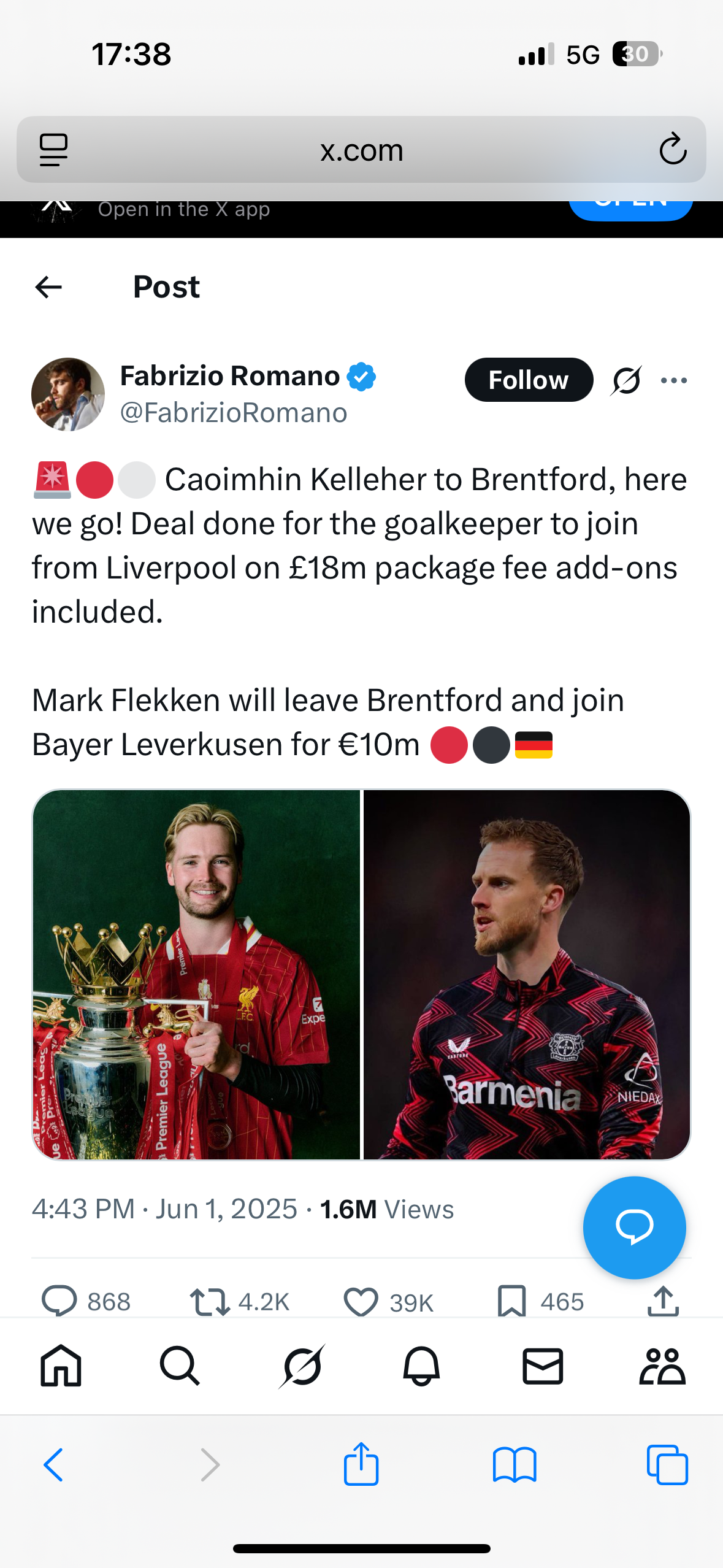Open the Messages envelope tab
723x1568 pixels.
coord(543,1366)
